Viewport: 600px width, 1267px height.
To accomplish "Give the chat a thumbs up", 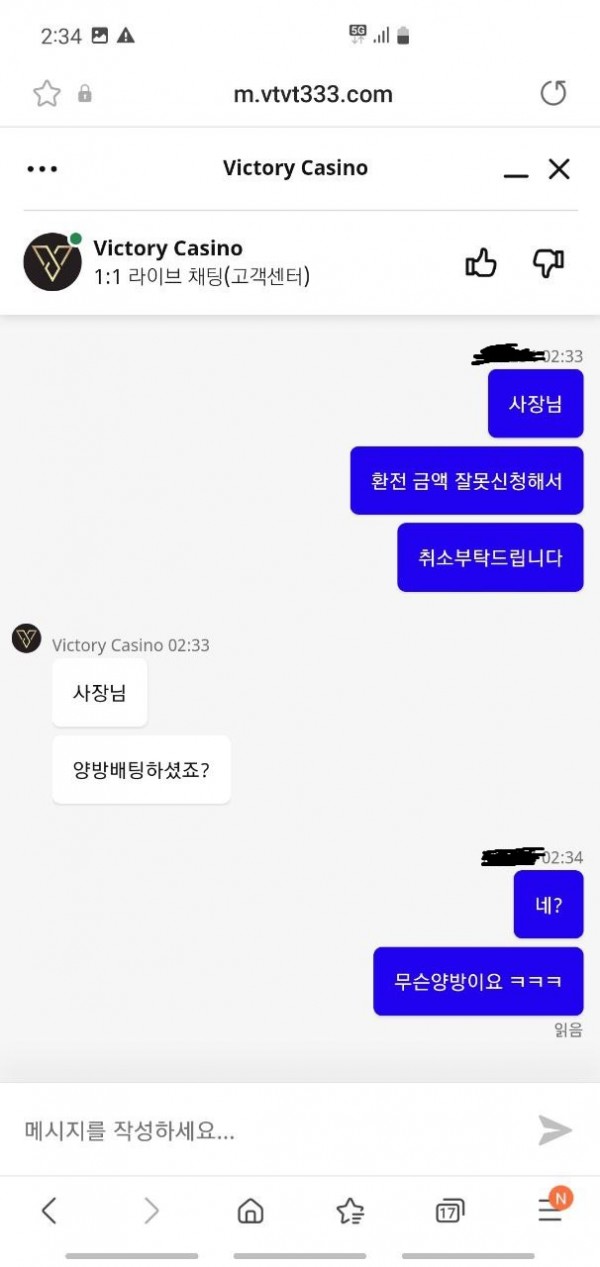I will tap(481, 263).
